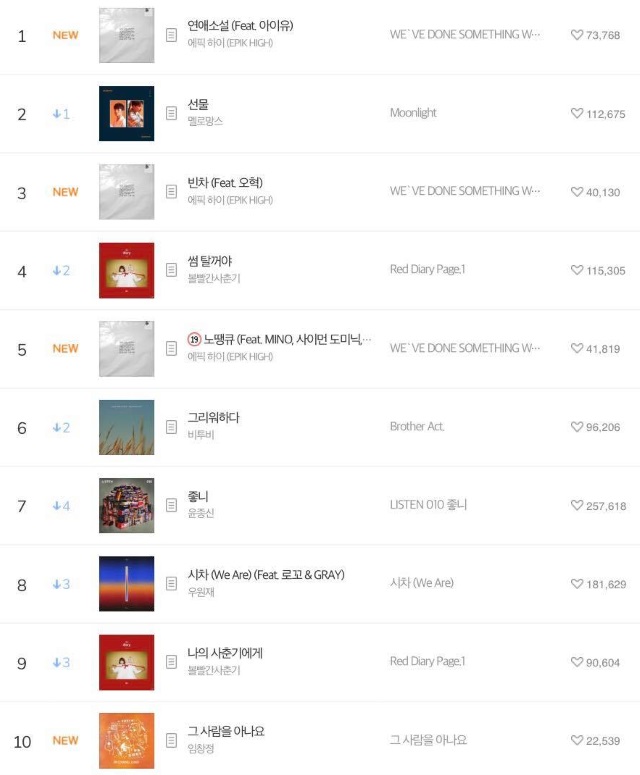The width and height of the screenshot is (640, 775).
Task: Open artist page for 비투비
Action: [x=201, y=435]
